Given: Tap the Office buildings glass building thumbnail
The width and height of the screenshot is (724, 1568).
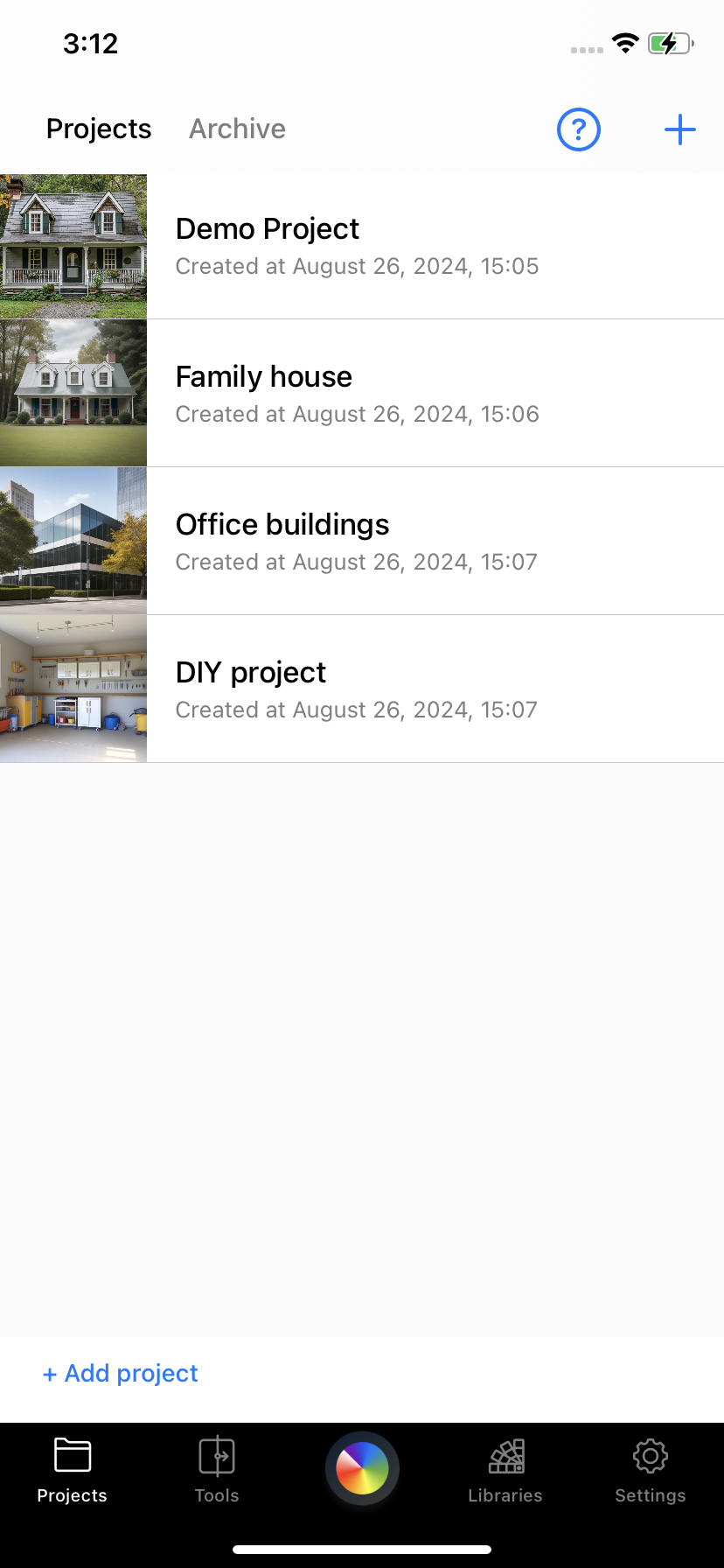Looking at the screenshot, I should [x=73, y=541].
